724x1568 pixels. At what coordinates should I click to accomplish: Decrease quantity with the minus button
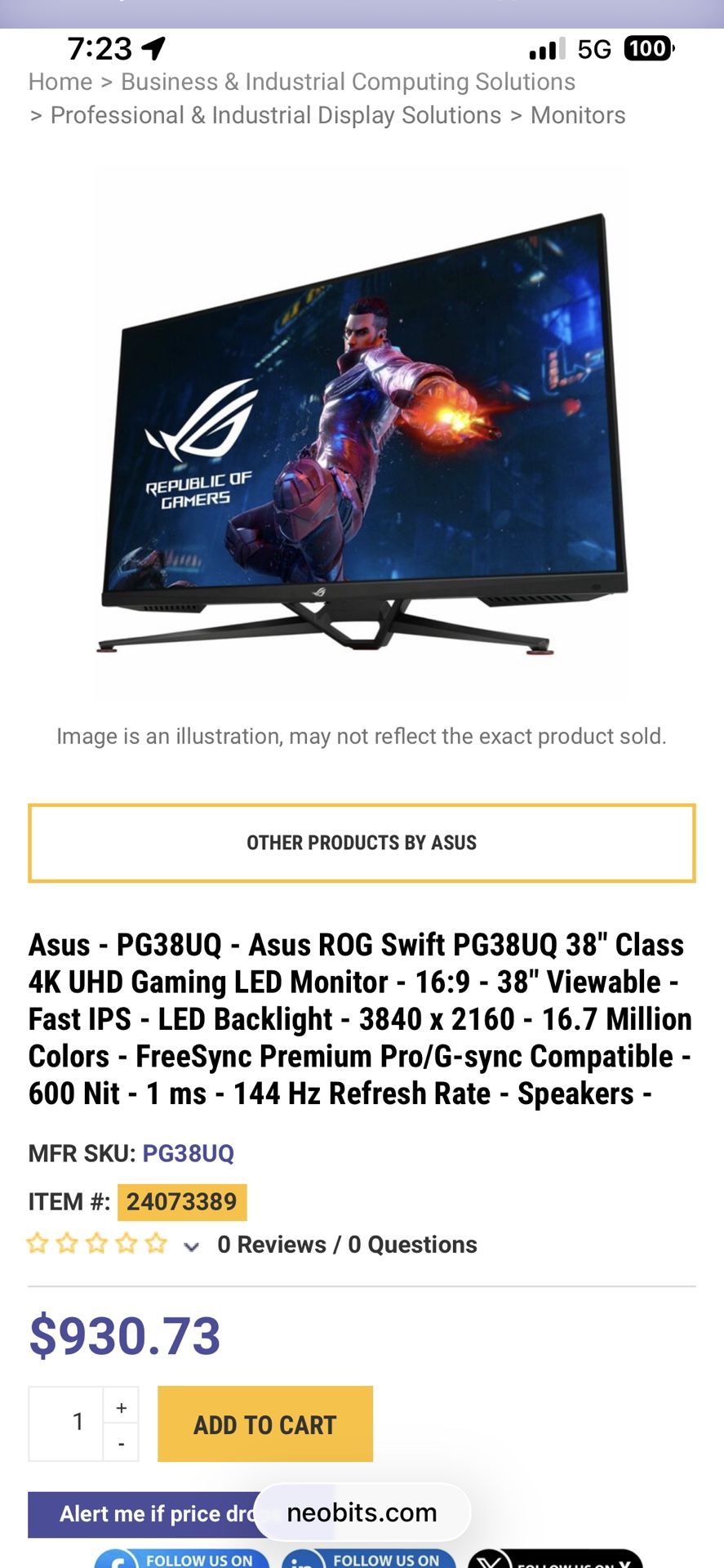[x=121, y=1444]
